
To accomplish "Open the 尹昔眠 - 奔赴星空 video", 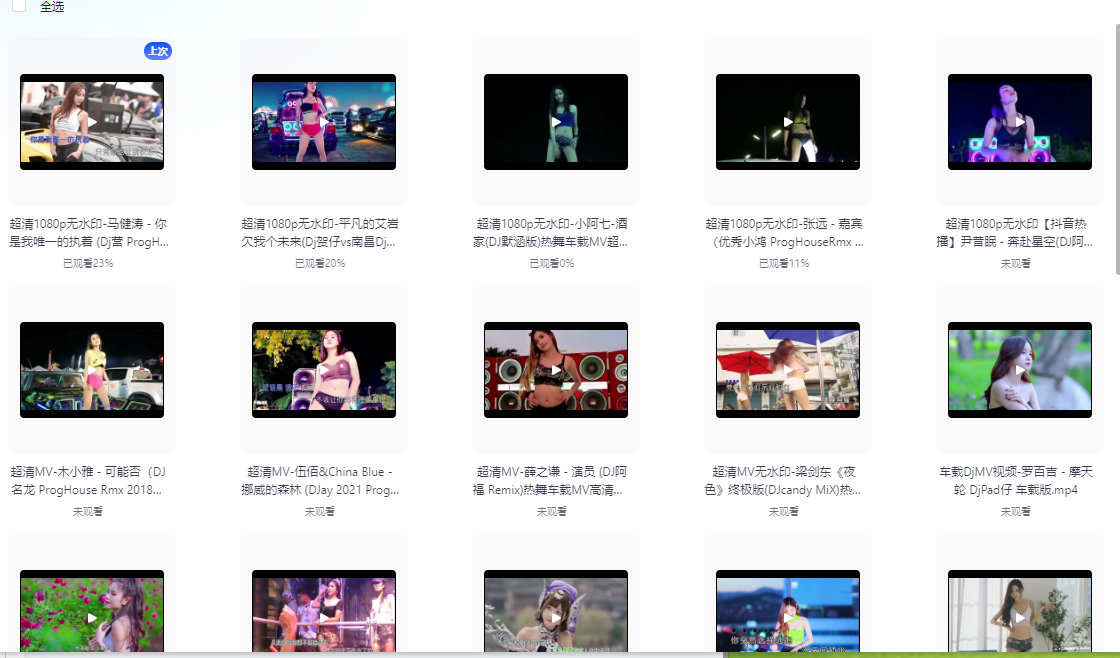I will [x=1020, y=122].
